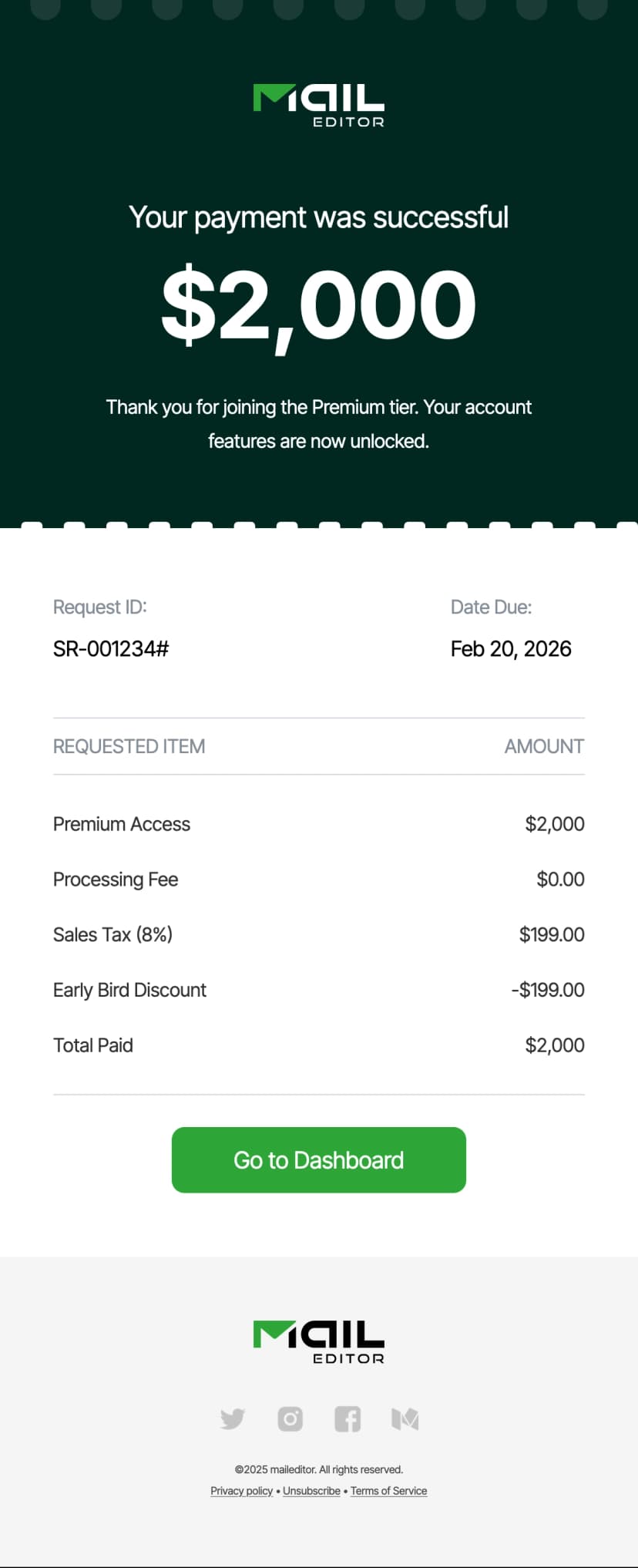Click the Unsubscribe link

coord(311,1490)
